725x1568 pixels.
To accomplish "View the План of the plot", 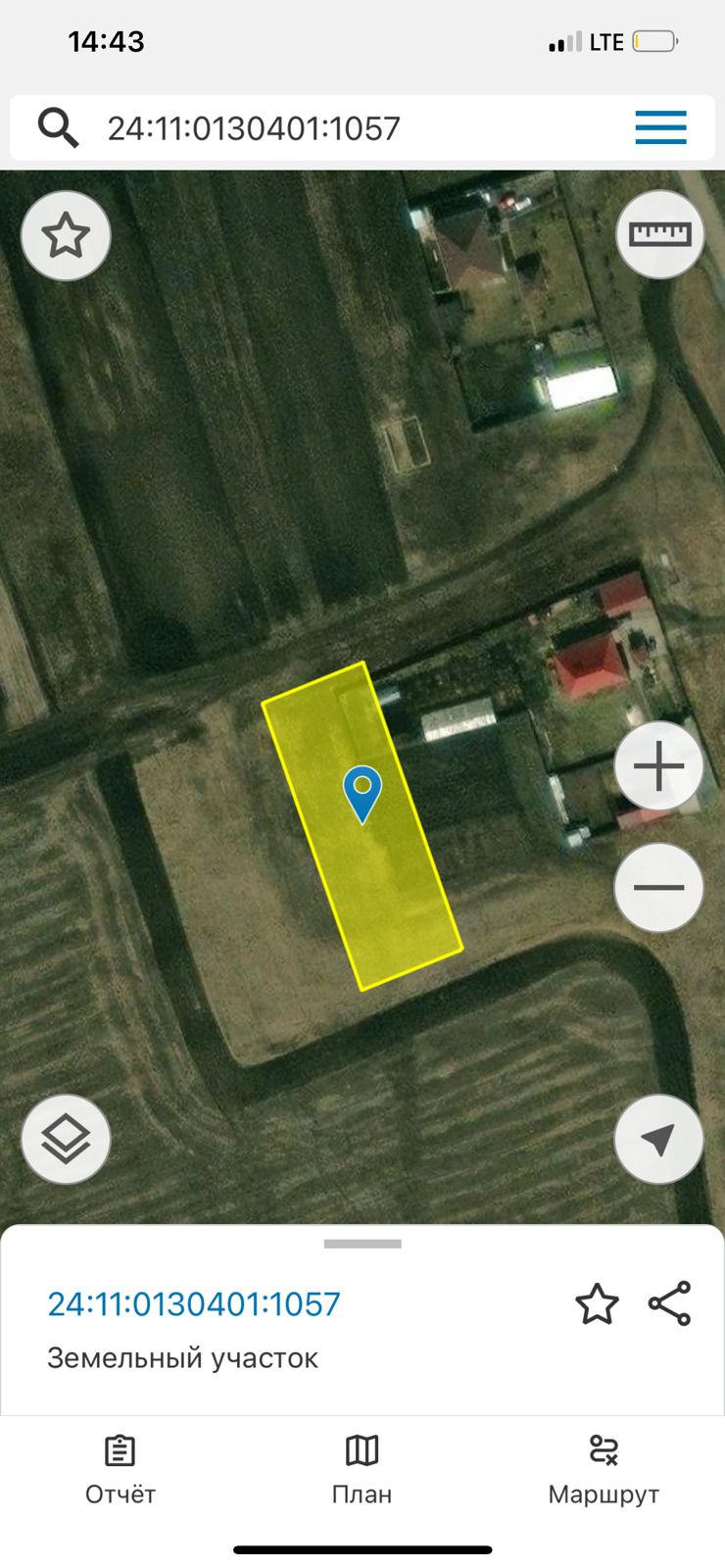I will tap(362, 1470).
